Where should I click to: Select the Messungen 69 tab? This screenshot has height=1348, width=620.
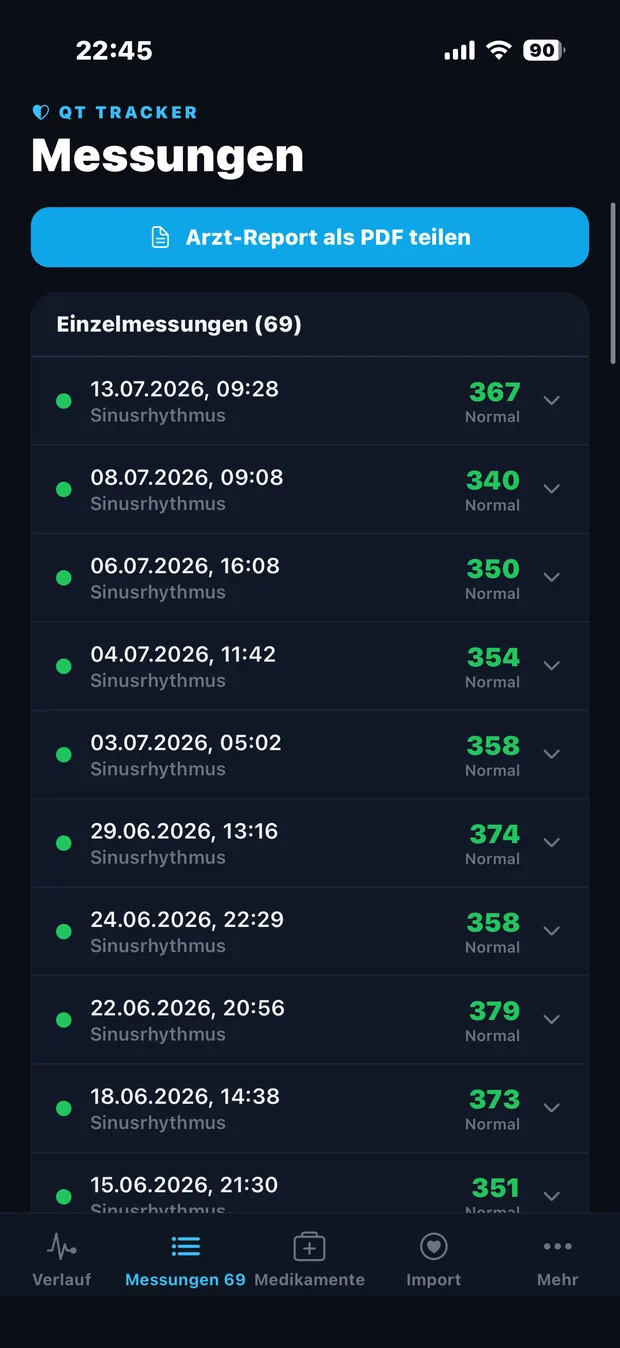point(186,1260)
